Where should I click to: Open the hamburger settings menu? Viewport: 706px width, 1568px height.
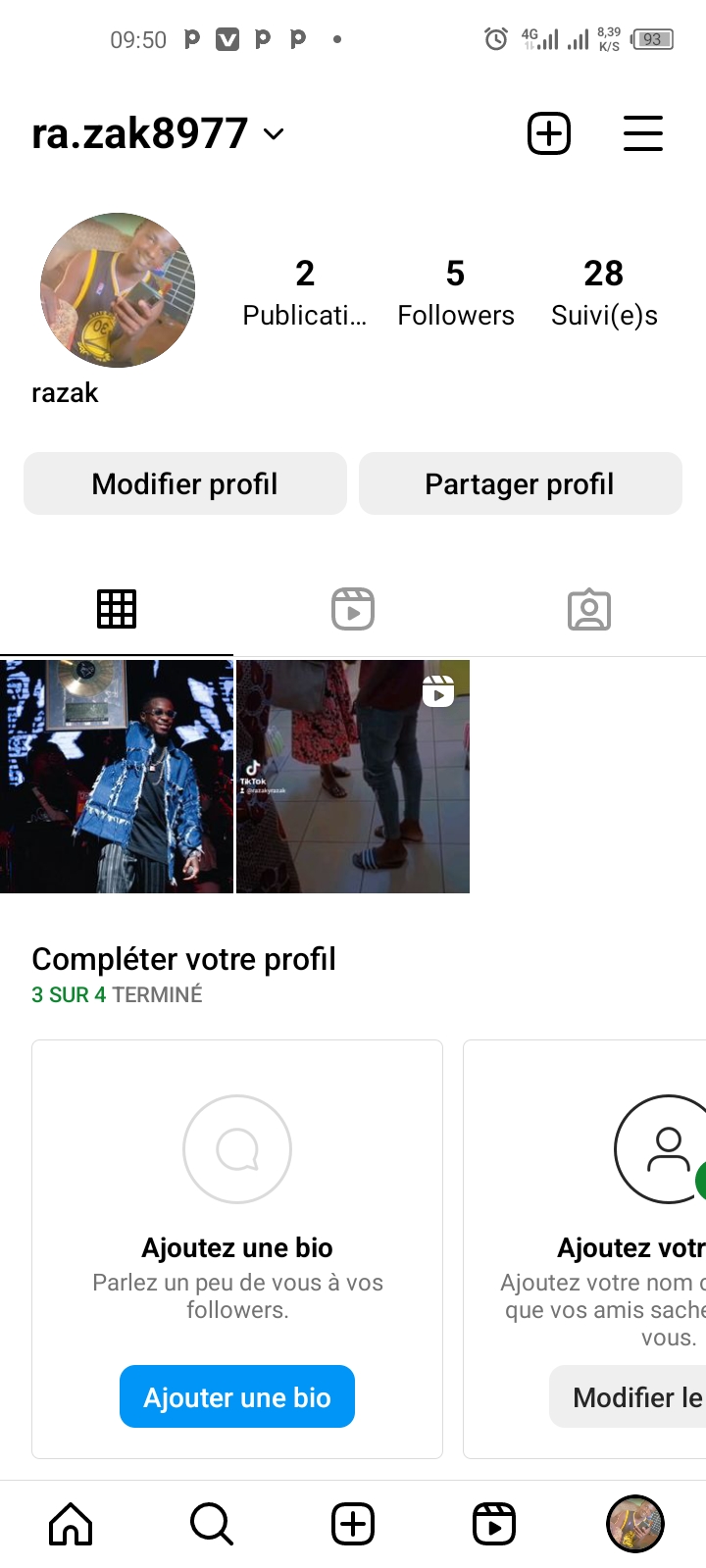click(x=643, y=133)
